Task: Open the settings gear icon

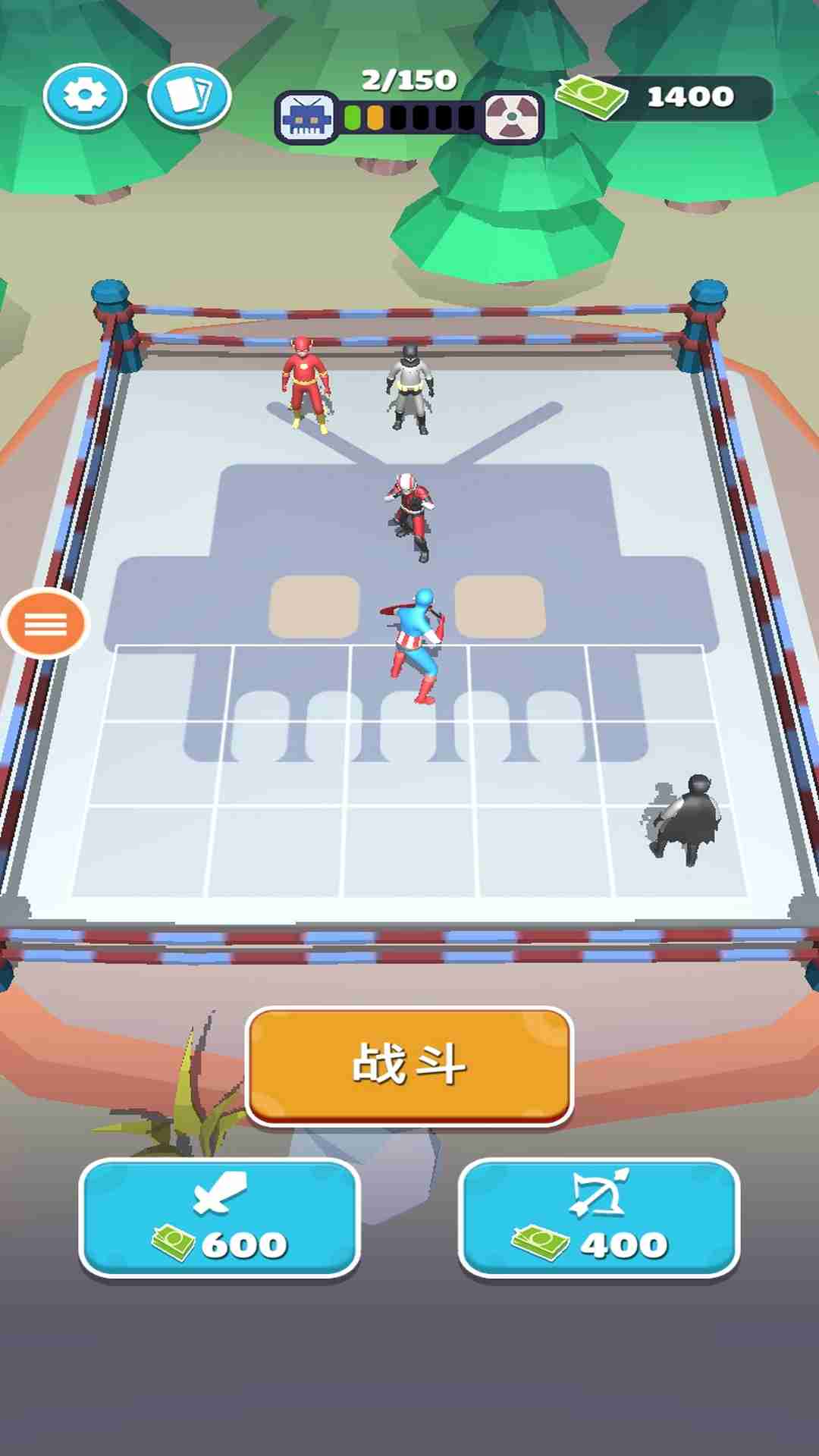Action: (x=85, y=97)
